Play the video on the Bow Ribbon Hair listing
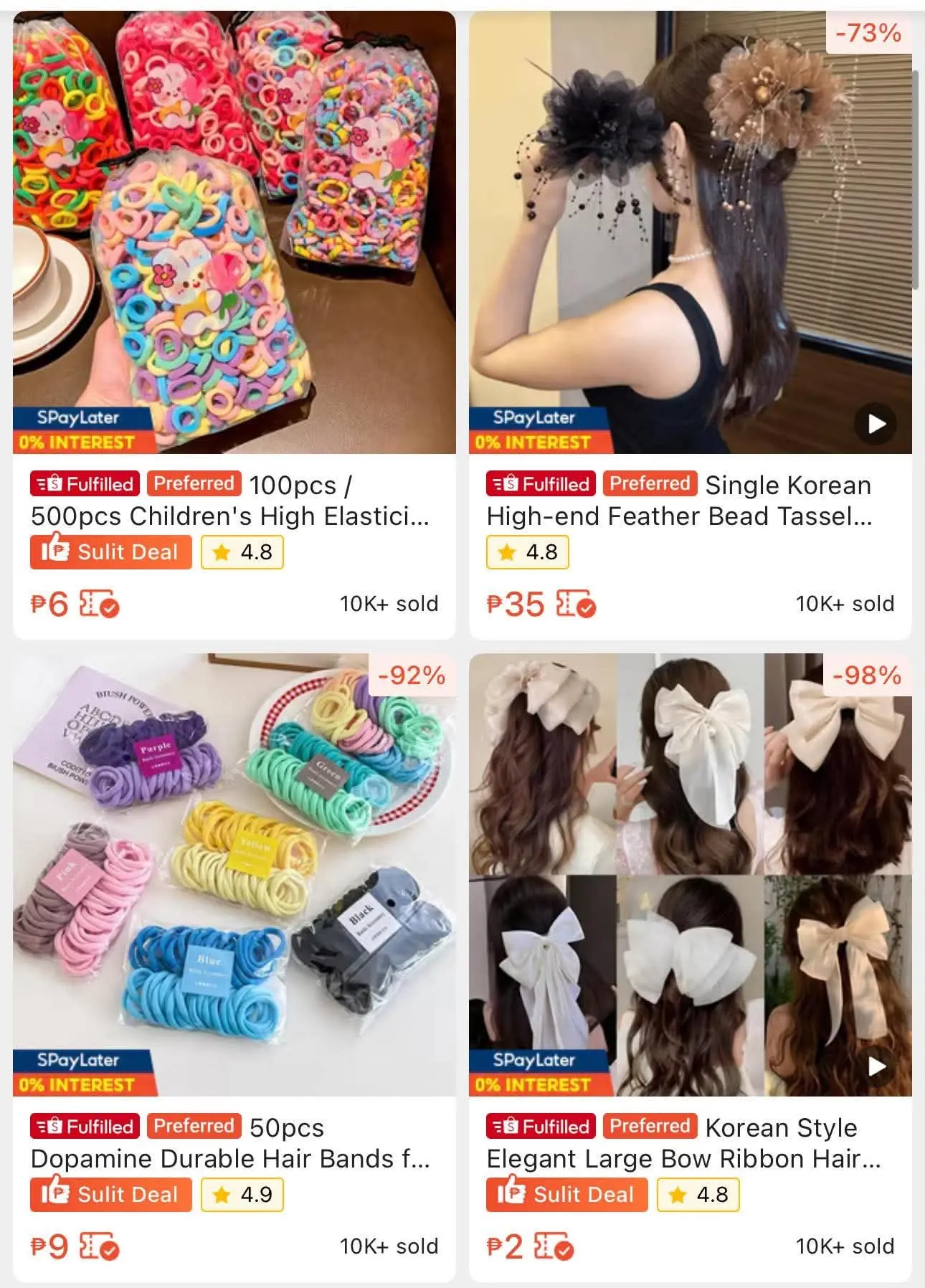The image size is (925, 1288). pyautogui.click(x=876, y=1066)
